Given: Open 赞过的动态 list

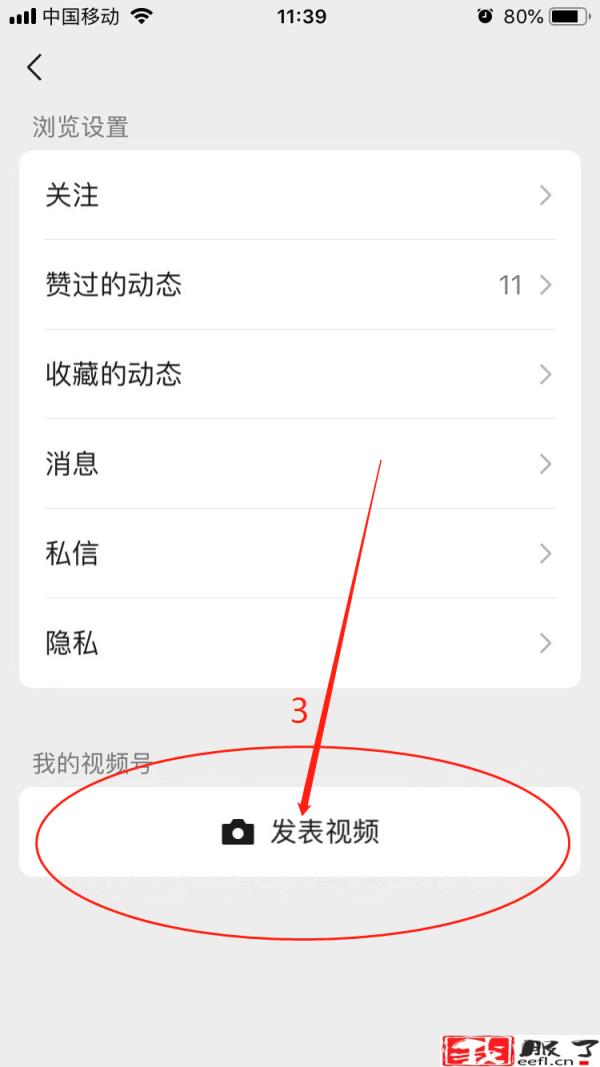Looking at the screenshot, I should click(299, 285).
